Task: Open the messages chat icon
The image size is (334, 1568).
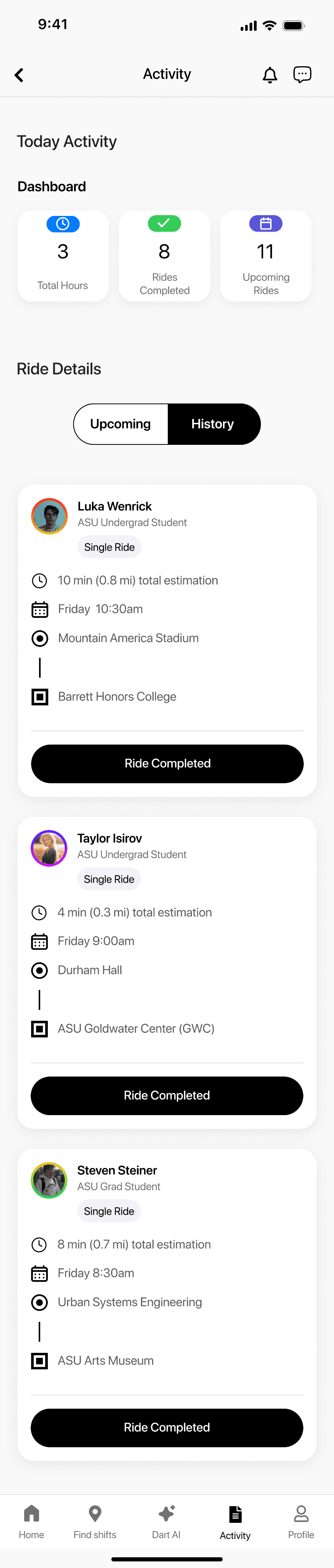Action: pos(302,74)
